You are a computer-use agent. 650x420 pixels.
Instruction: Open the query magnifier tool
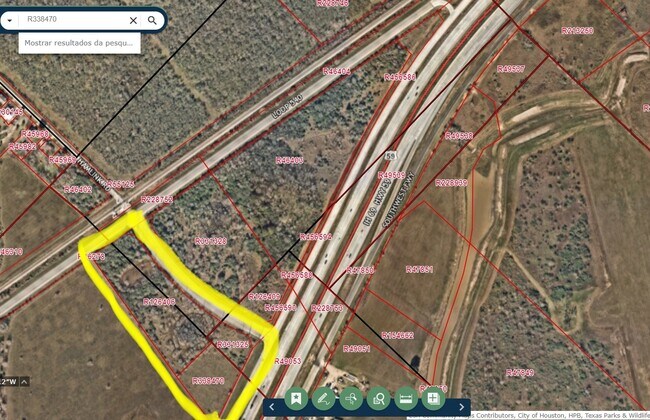pyautogui.click(x=379, y=399)
